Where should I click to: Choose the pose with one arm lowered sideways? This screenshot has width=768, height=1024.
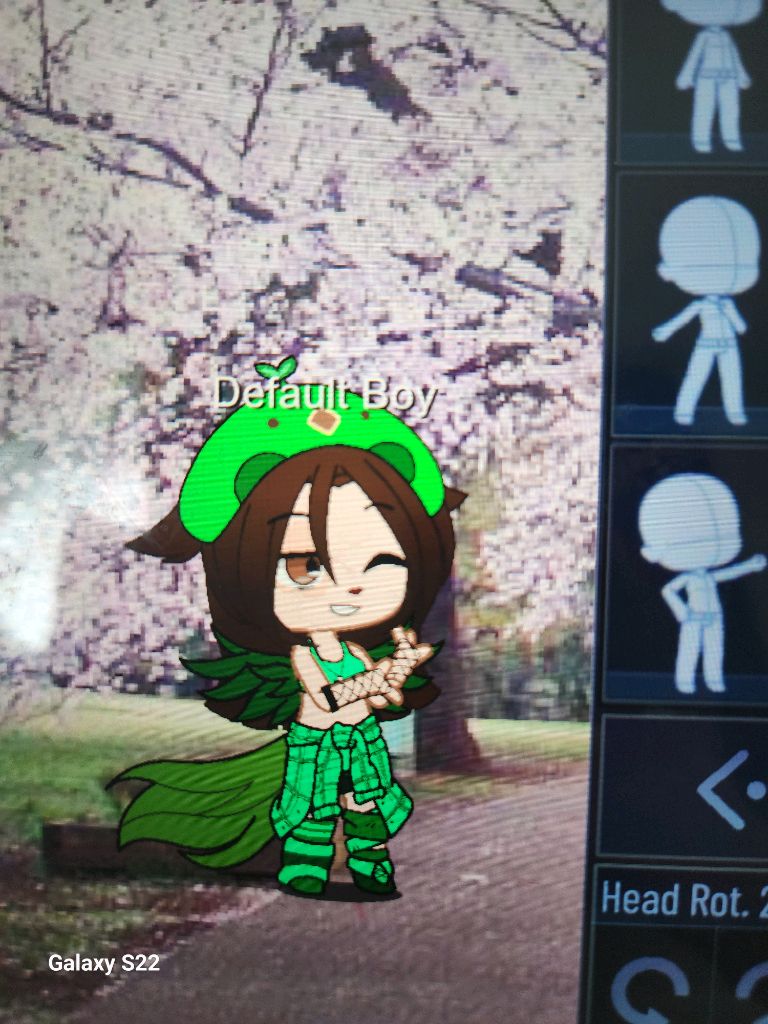pos(702,305)
